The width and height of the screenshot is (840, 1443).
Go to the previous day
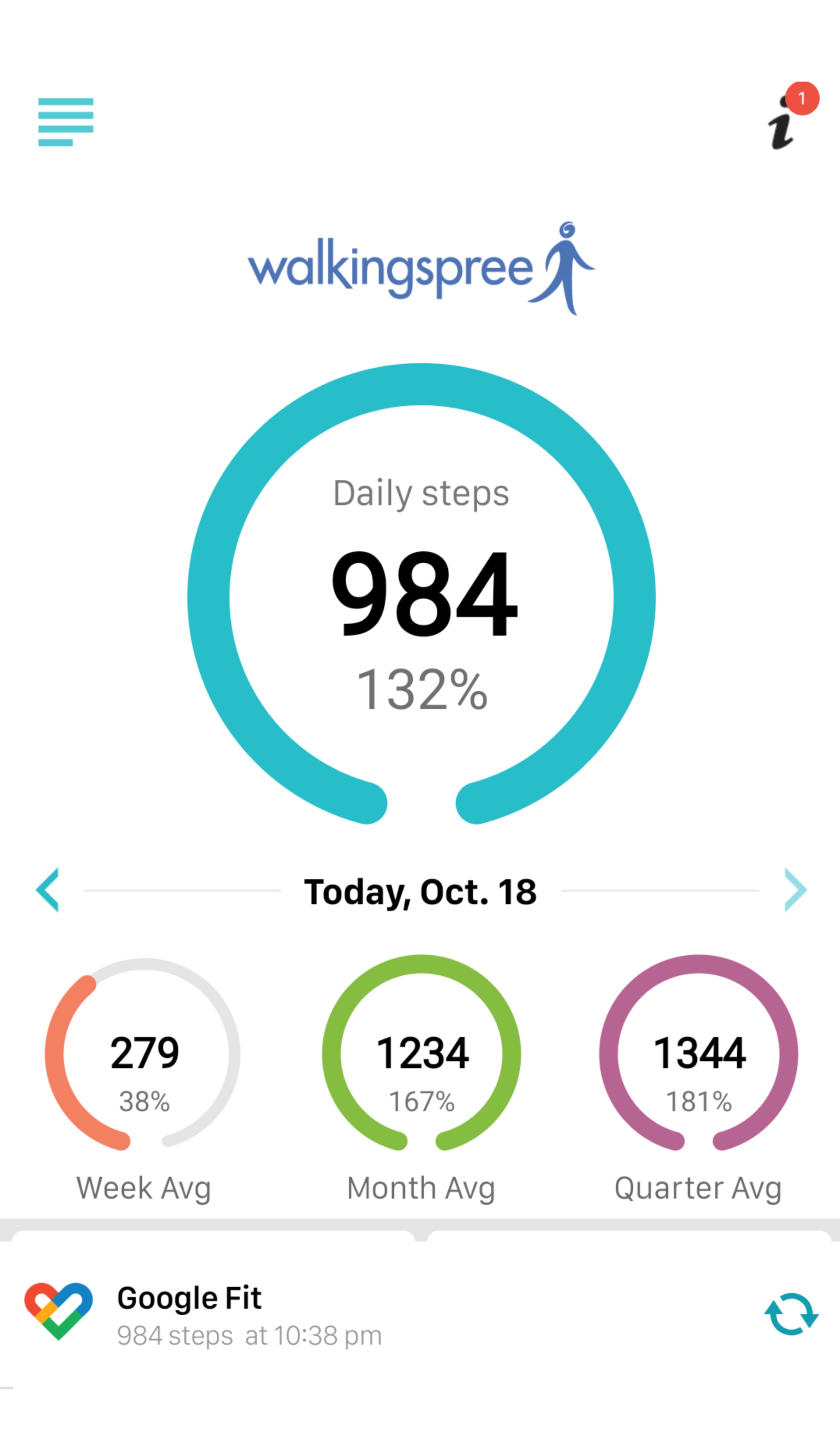(48, 890)
